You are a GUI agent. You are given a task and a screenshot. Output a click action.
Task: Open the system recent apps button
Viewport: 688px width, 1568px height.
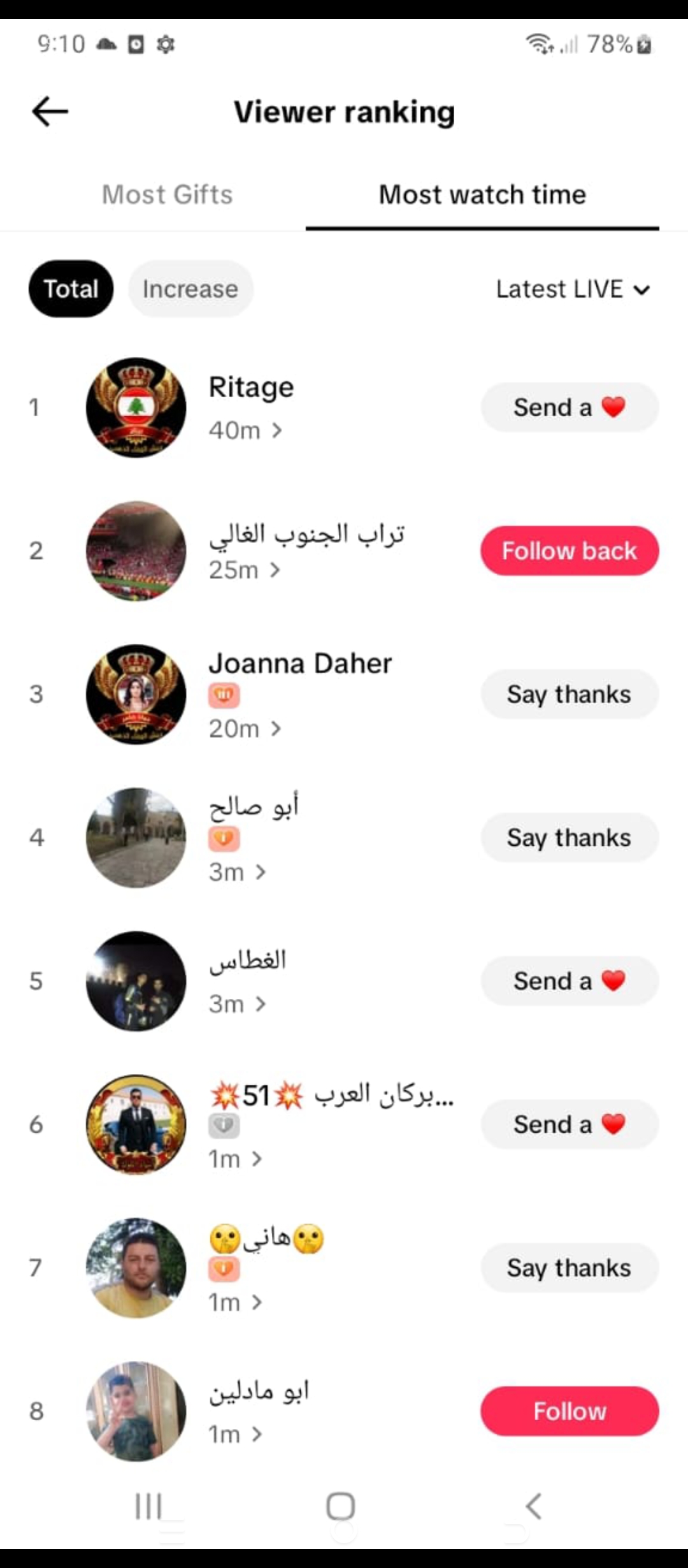click(x=148, y=1507)
